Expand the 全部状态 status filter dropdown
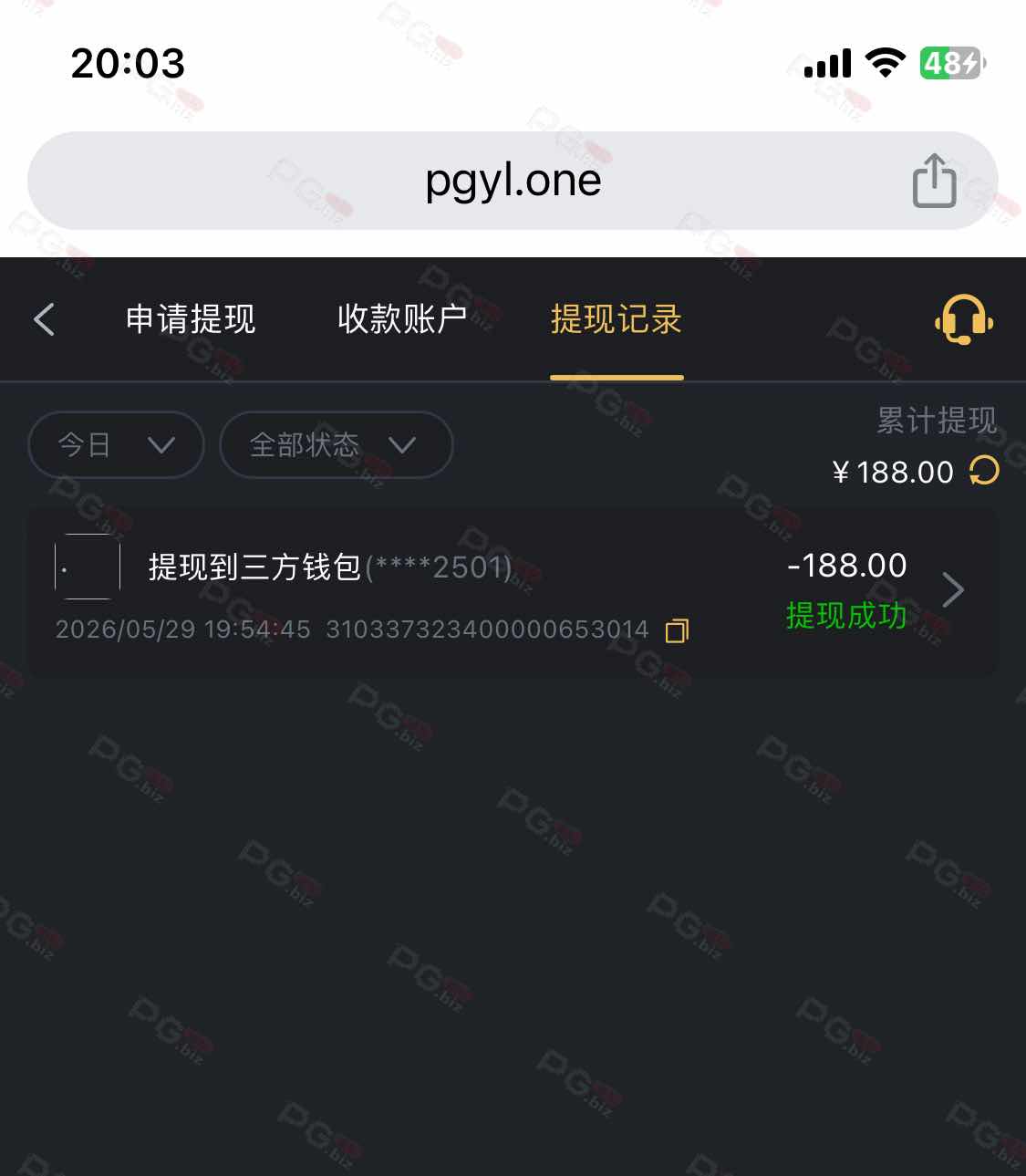Viewport: 1026px width, 1176px height. [x=337, y=444]
